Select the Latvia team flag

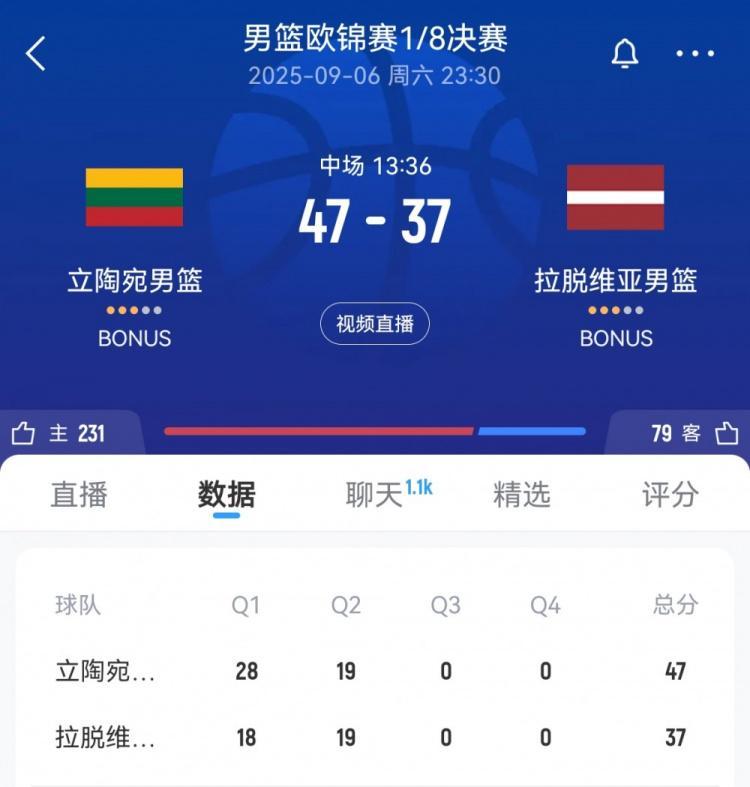click(615, 197)
